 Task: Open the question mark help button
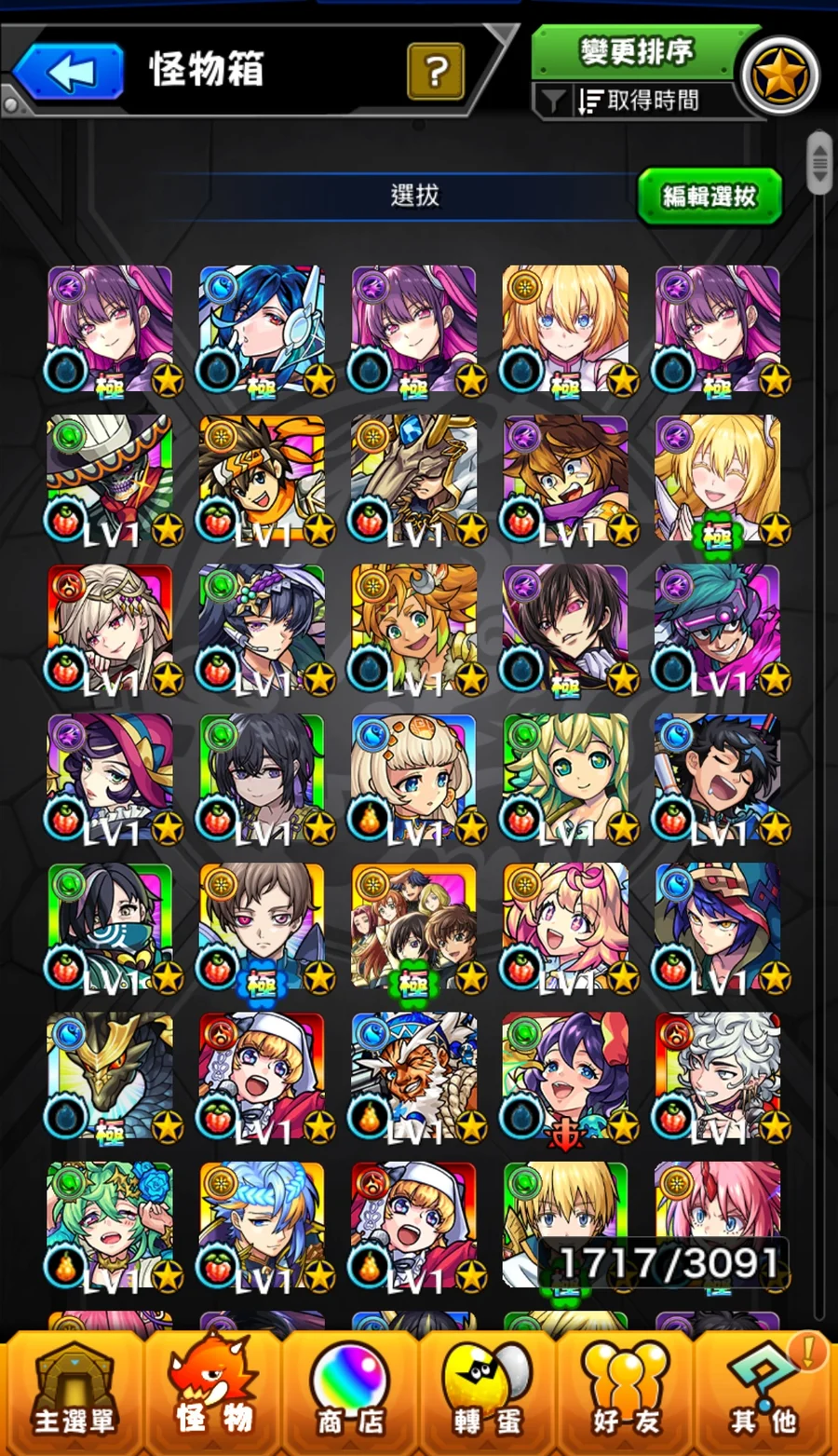(435, 72)
